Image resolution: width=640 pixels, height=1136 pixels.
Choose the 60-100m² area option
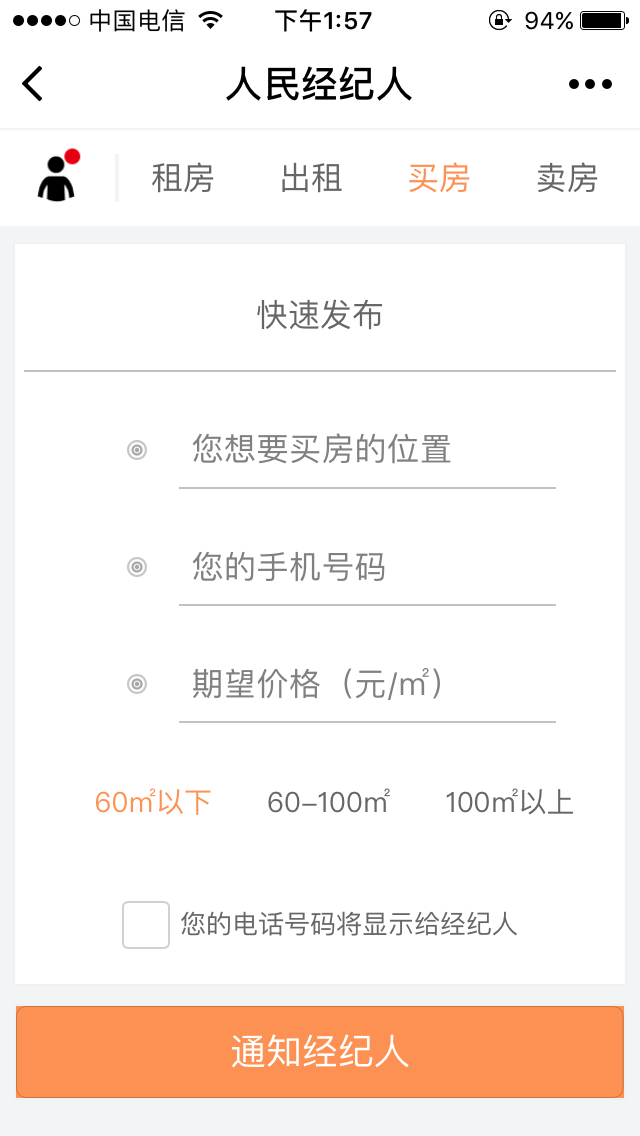click(329, 803)
